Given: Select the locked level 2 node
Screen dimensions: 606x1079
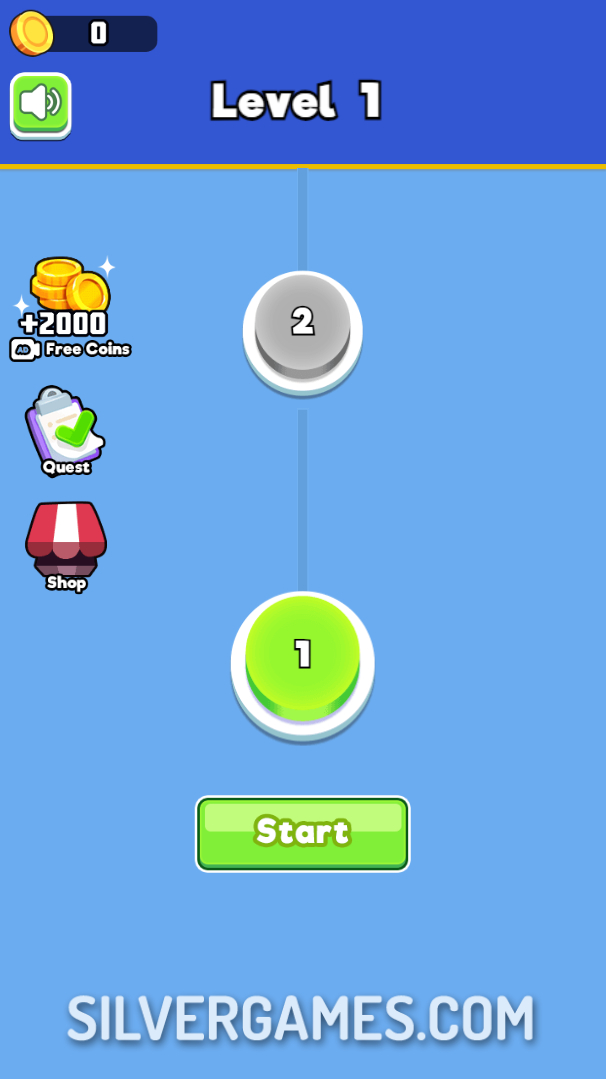Looking at the screenshot, I should click(303, 332).
